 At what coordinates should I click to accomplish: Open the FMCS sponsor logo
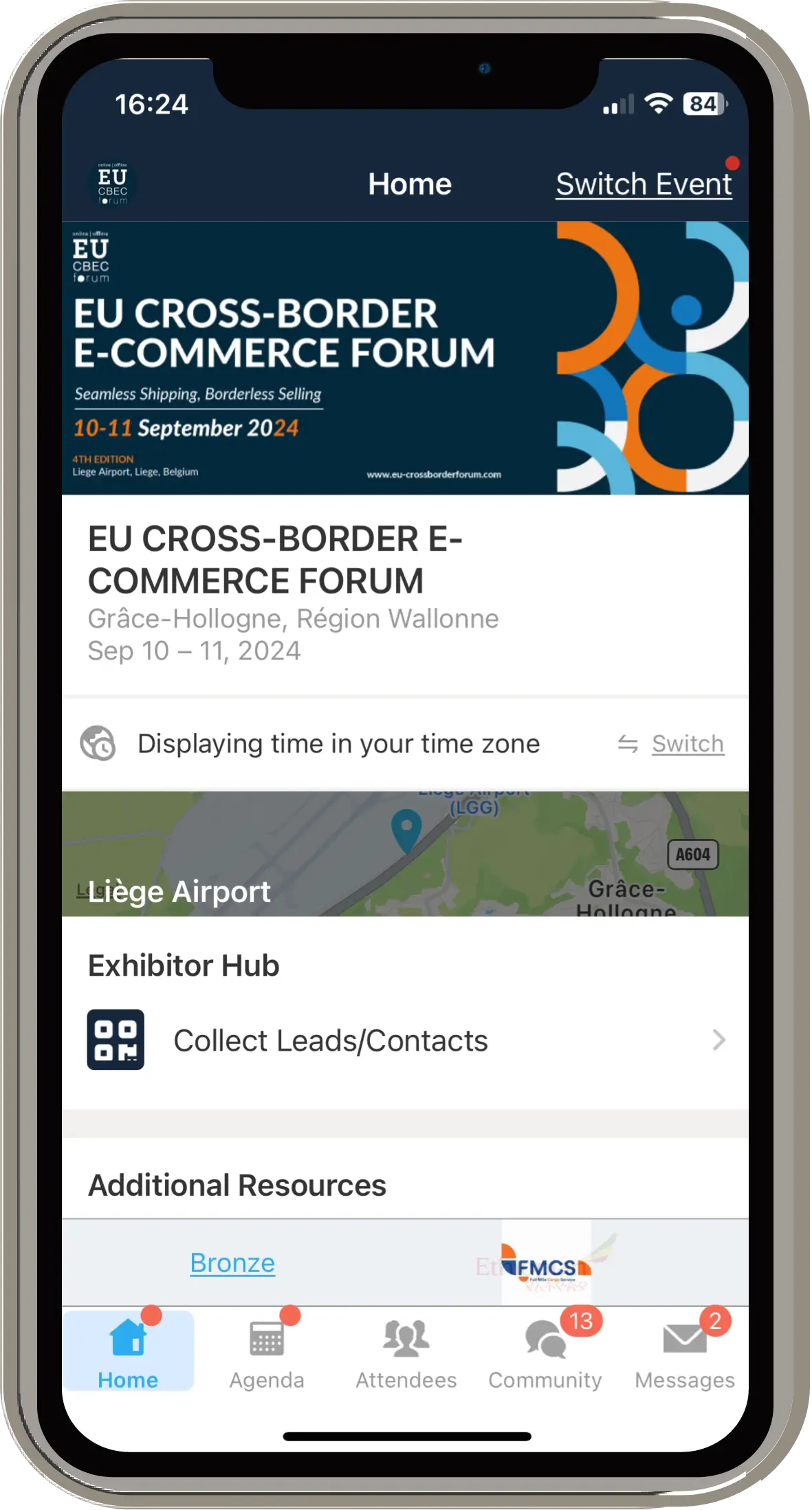coord(547,1265)
